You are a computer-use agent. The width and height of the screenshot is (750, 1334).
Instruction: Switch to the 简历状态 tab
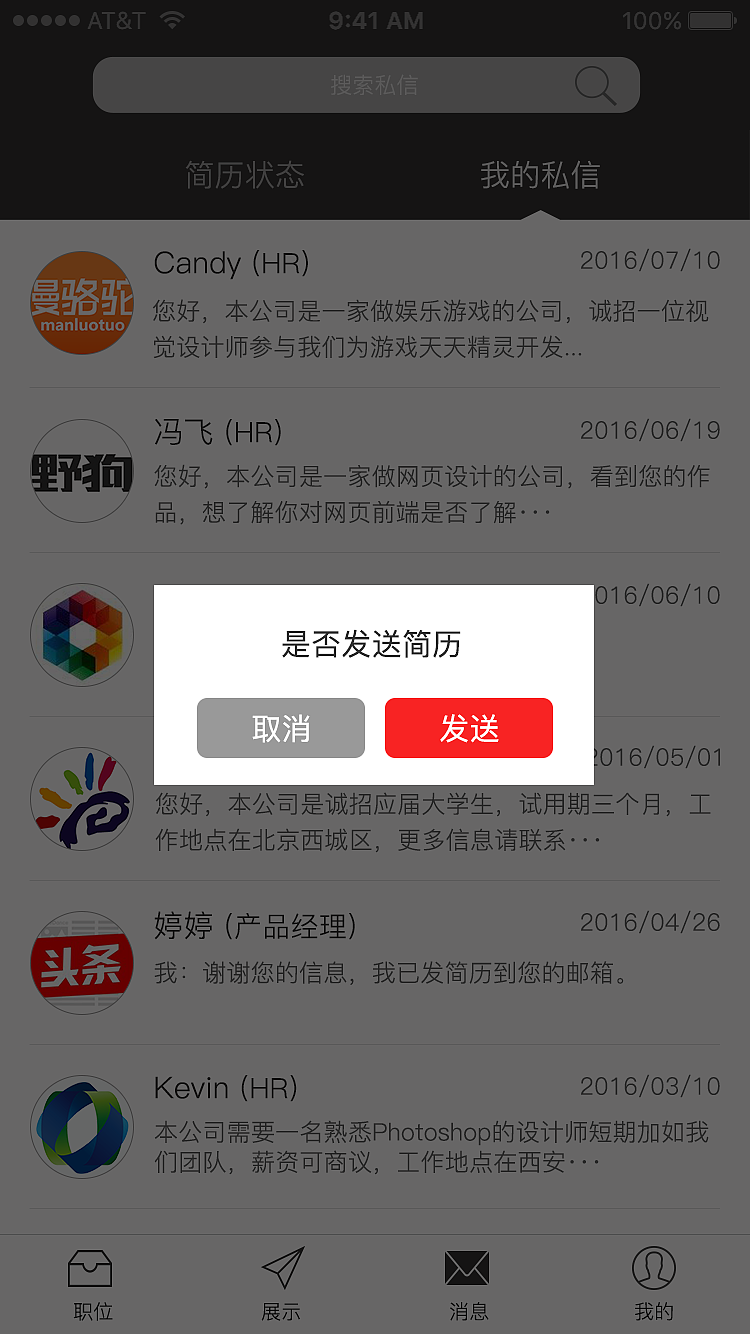[x=245, y=175]
